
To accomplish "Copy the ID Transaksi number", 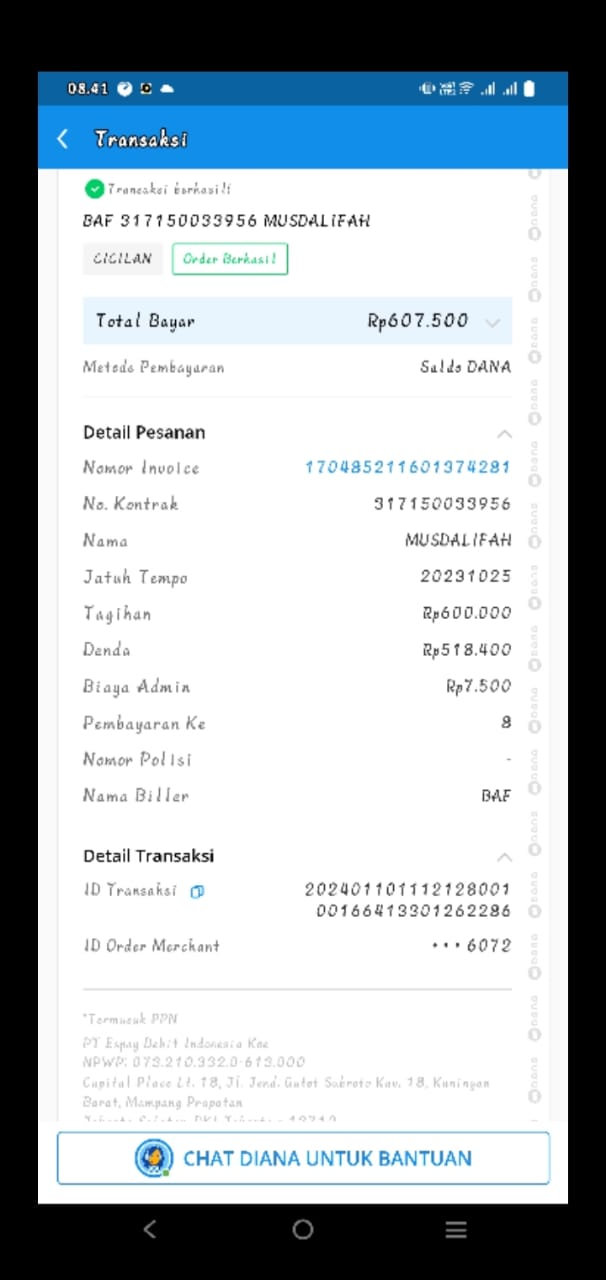I will click(197, 891).
